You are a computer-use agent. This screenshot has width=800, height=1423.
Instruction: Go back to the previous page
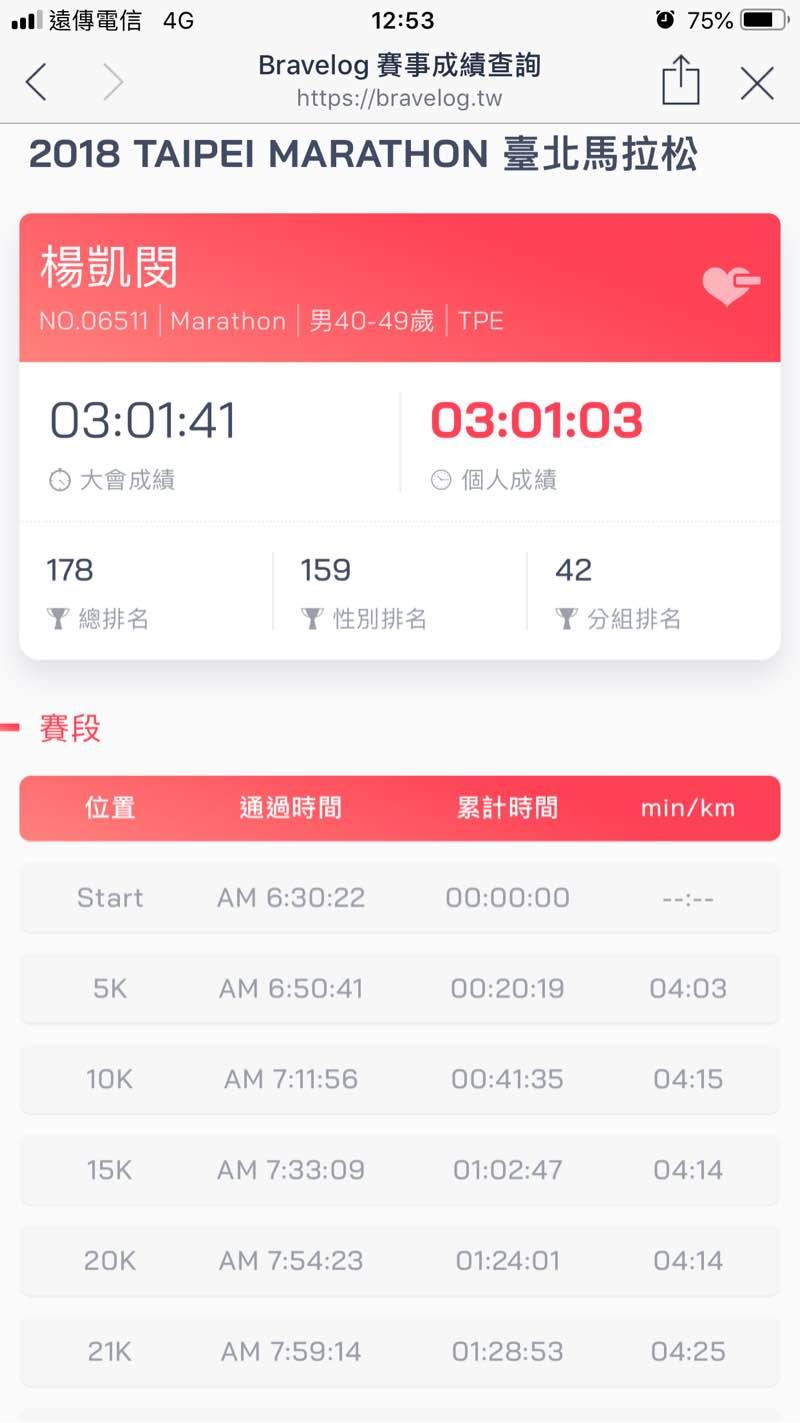36,83
